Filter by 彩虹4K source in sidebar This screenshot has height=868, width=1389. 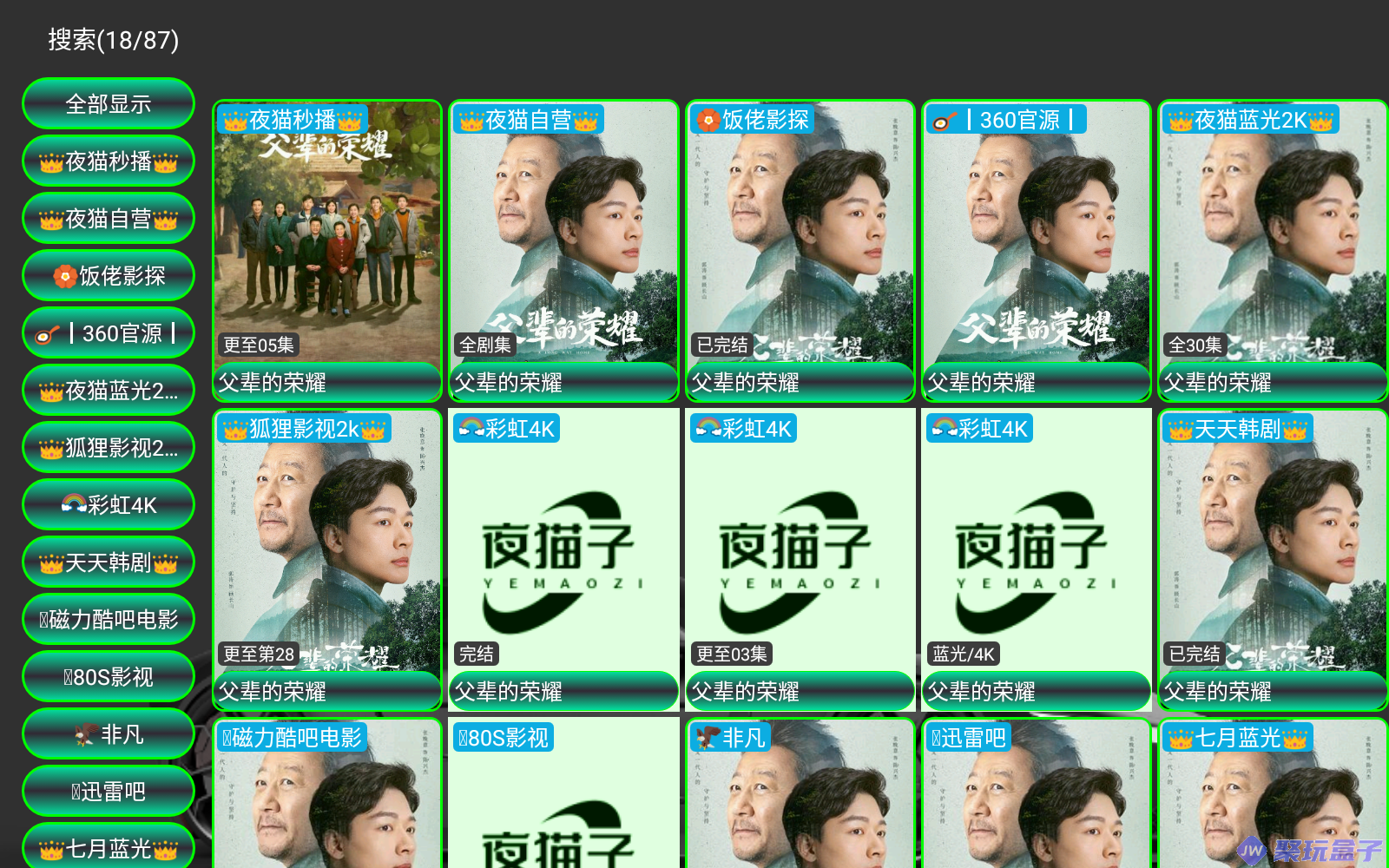click(109, 505)
